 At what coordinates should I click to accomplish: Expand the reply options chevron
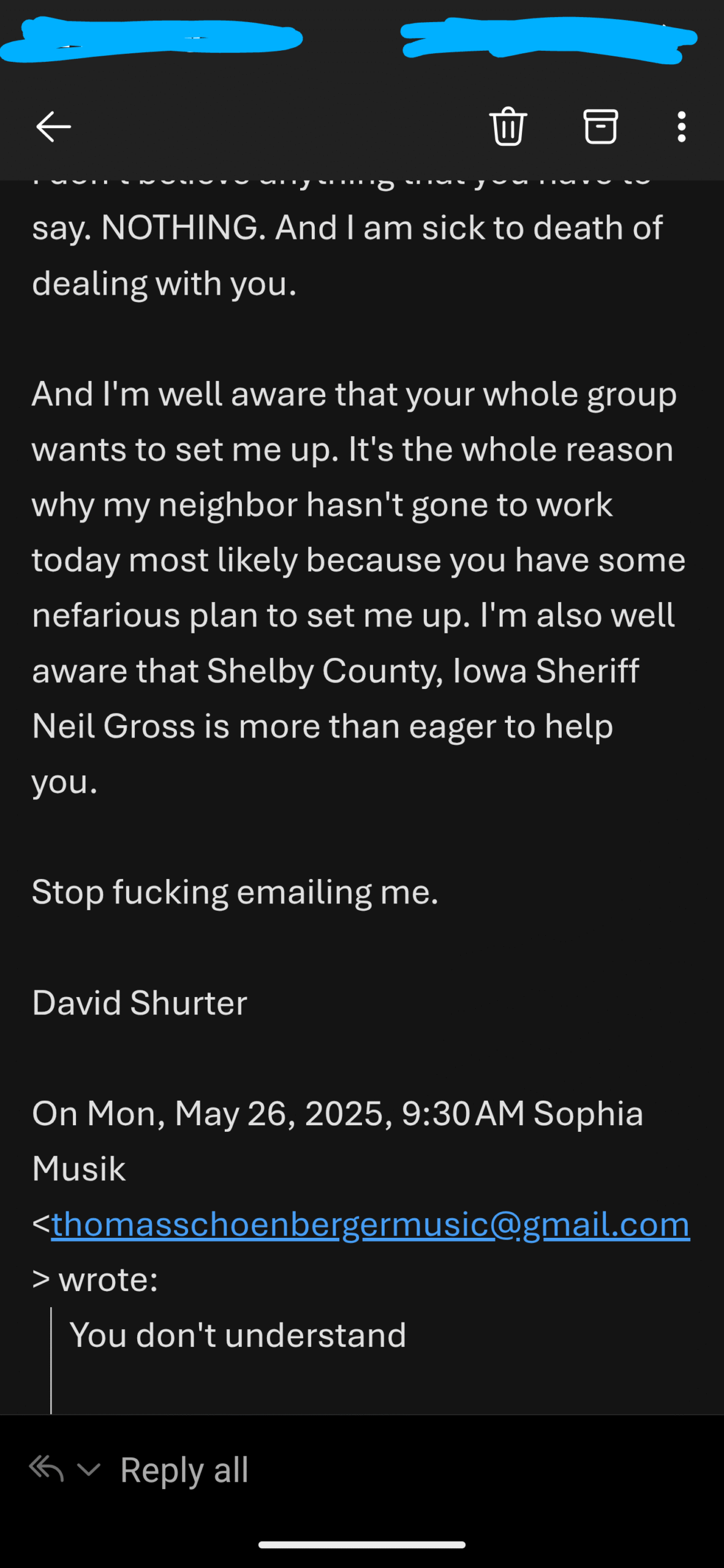(x=89, y=1469)
